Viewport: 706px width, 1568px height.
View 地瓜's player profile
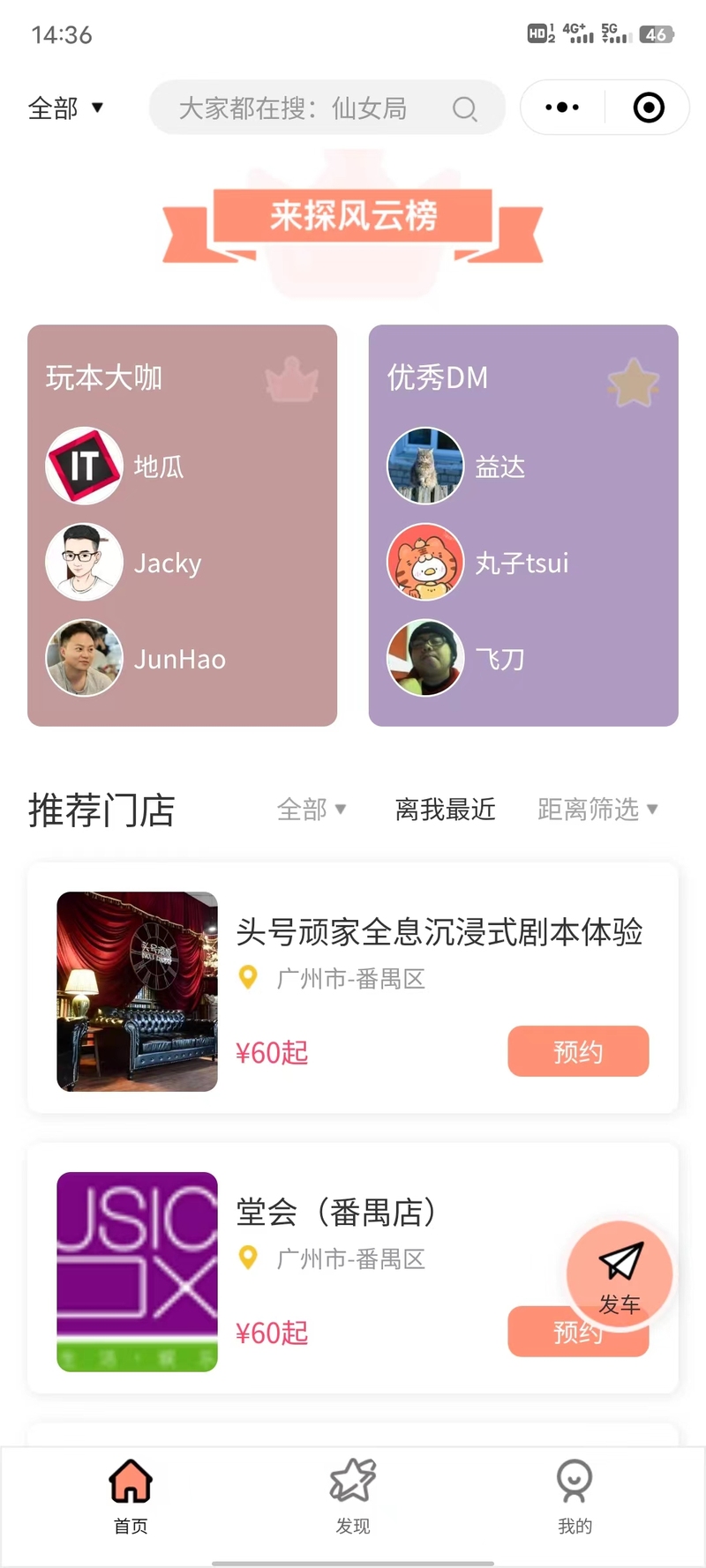click(115, 467)
